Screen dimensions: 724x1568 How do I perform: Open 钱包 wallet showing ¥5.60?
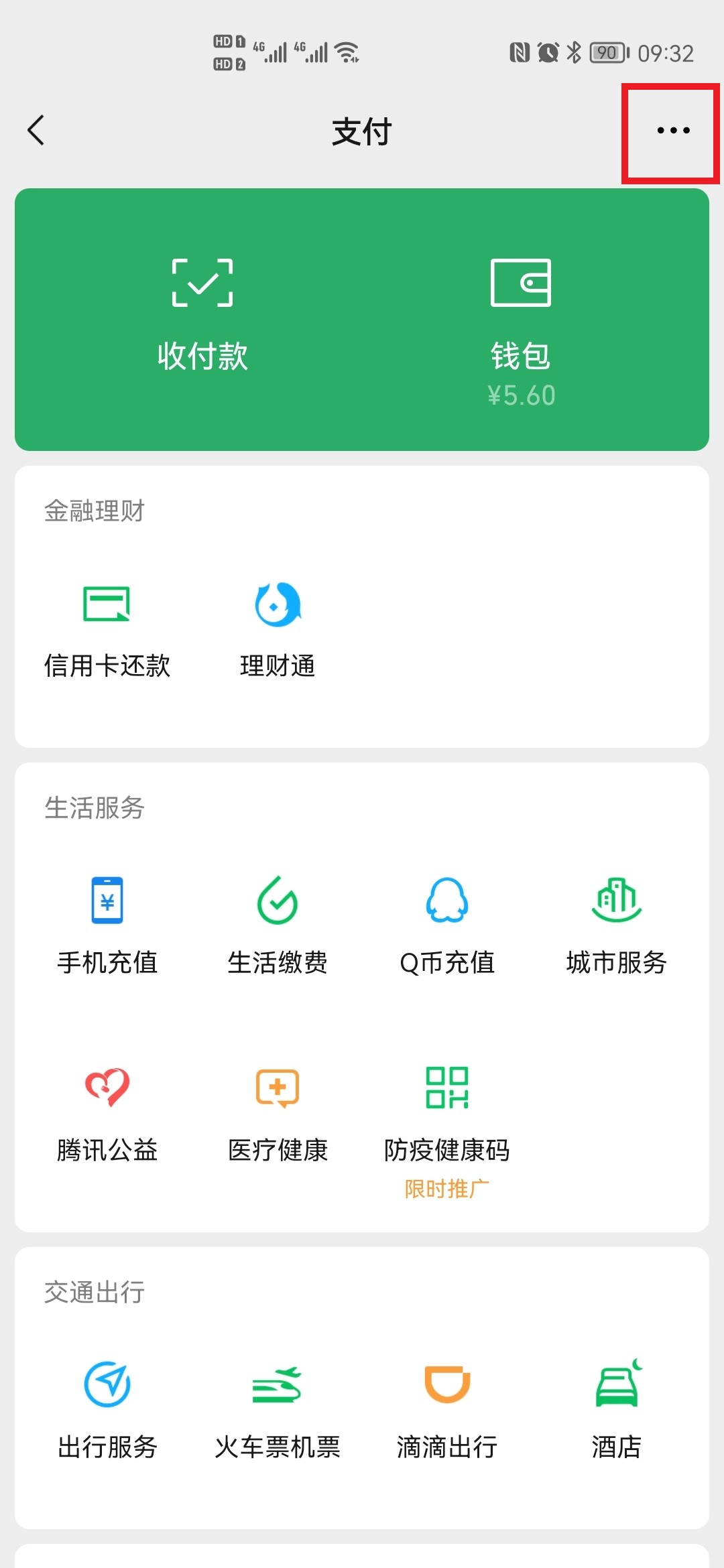pos(521,332)
